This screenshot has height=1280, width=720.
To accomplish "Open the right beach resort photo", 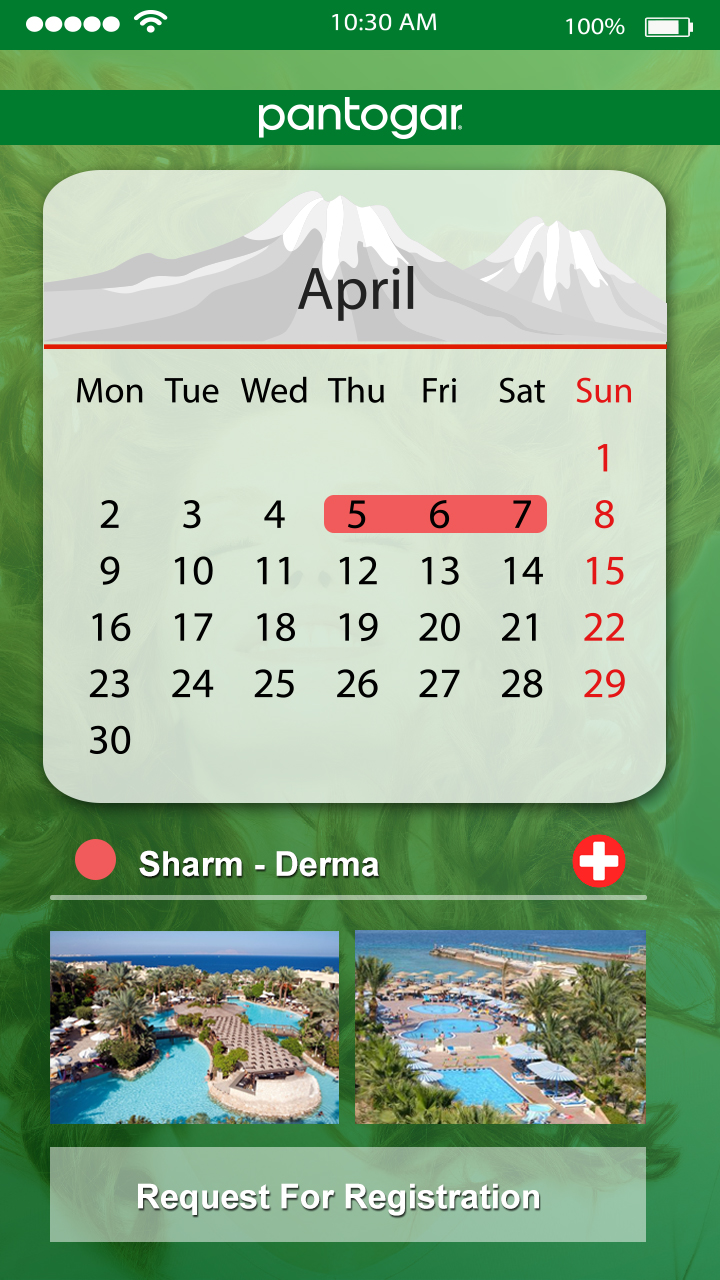I will tap(500, 1027).
